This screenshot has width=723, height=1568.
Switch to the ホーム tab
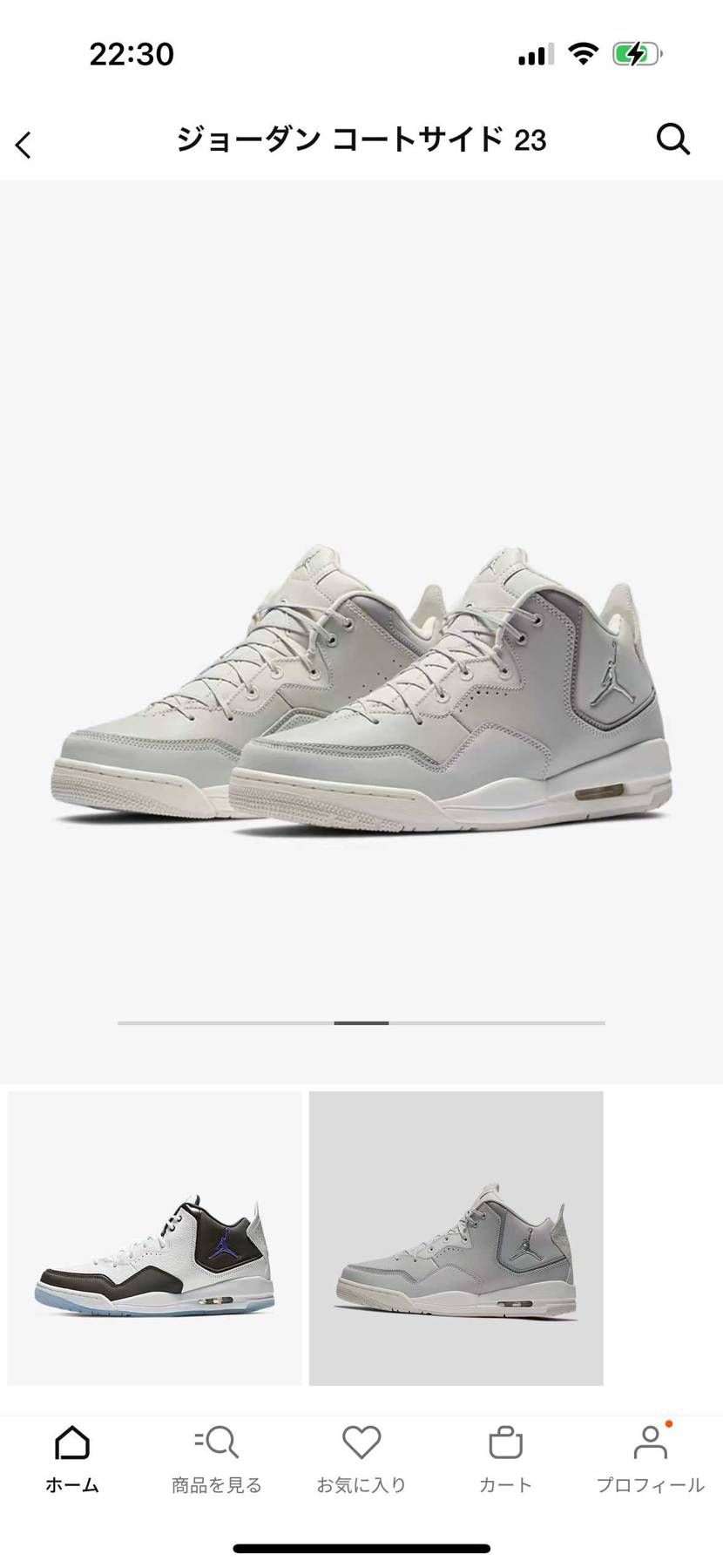[x=72, y=1459]
